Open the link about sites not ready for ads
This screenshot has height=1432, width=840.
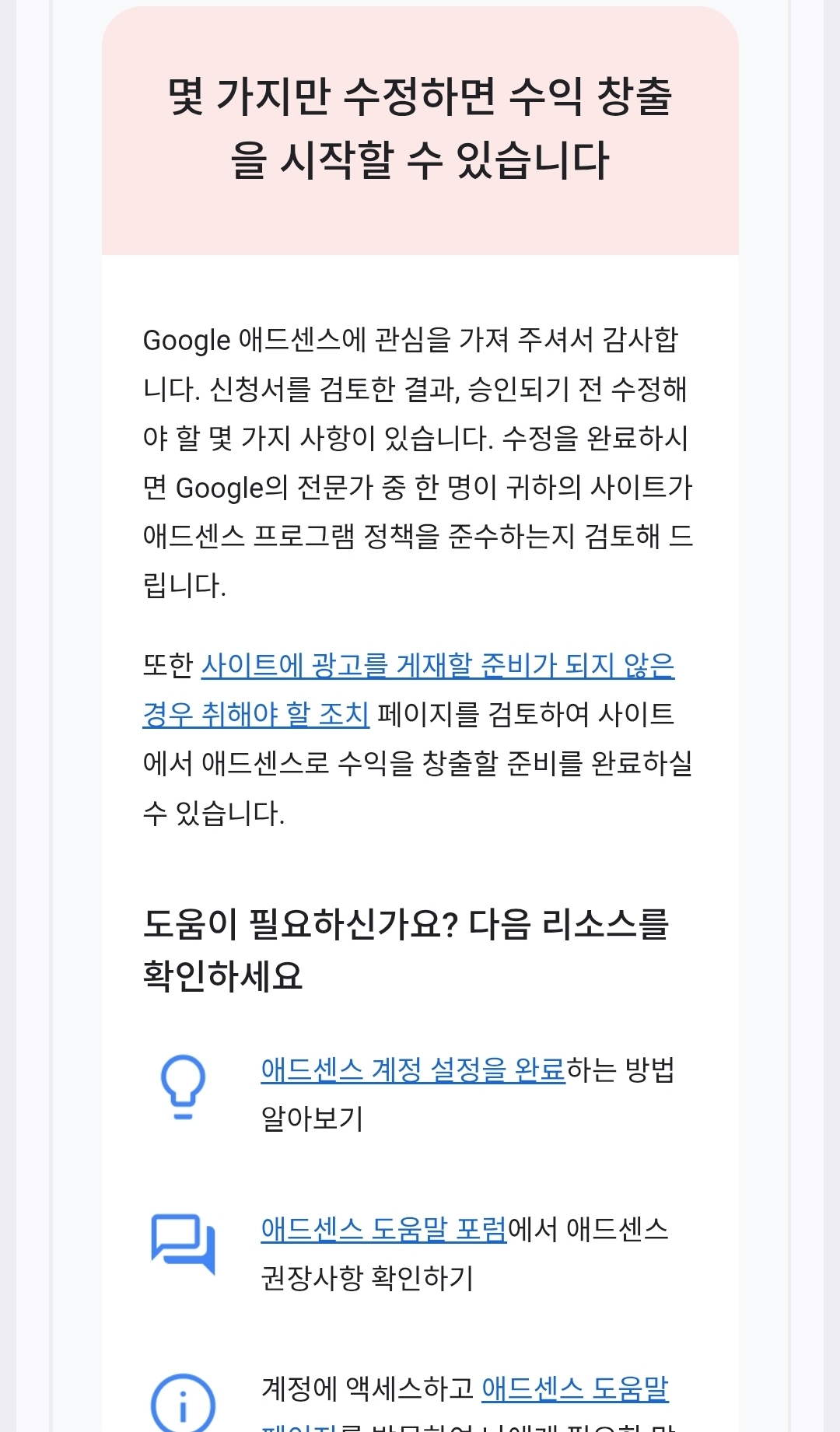point(437,666)
